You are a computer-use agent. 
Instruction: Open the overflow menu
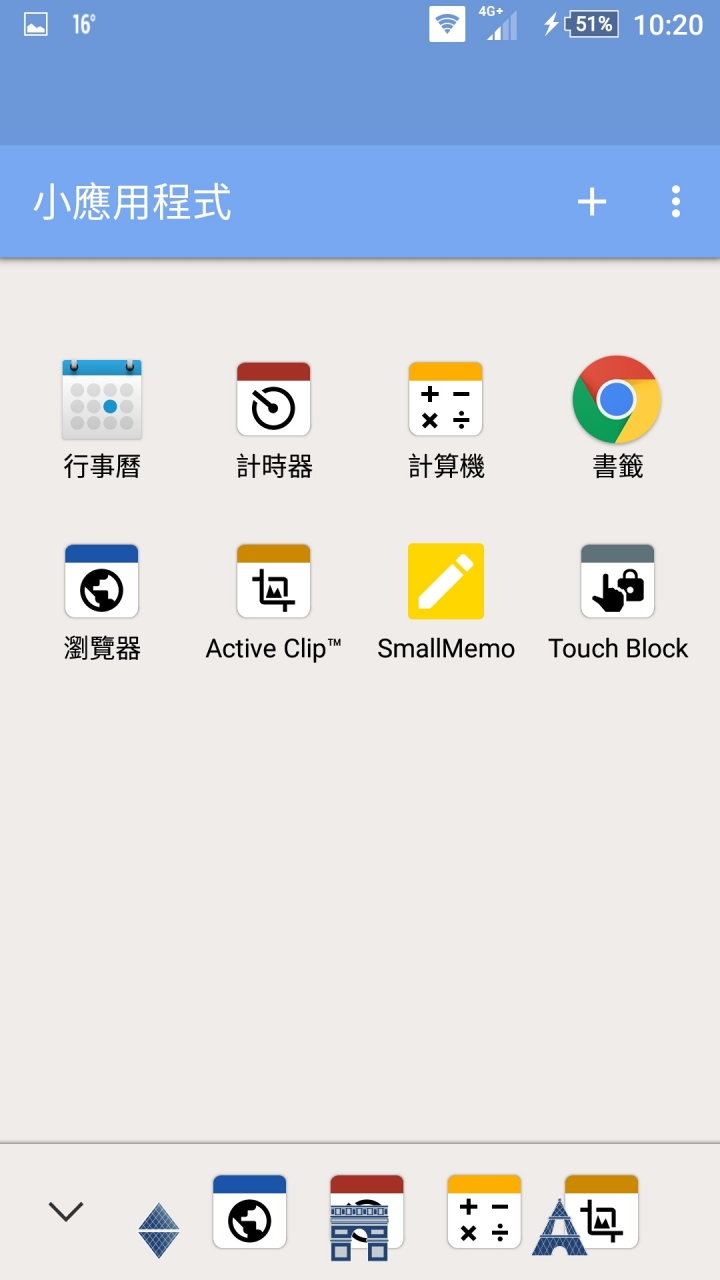click(676, 202)
